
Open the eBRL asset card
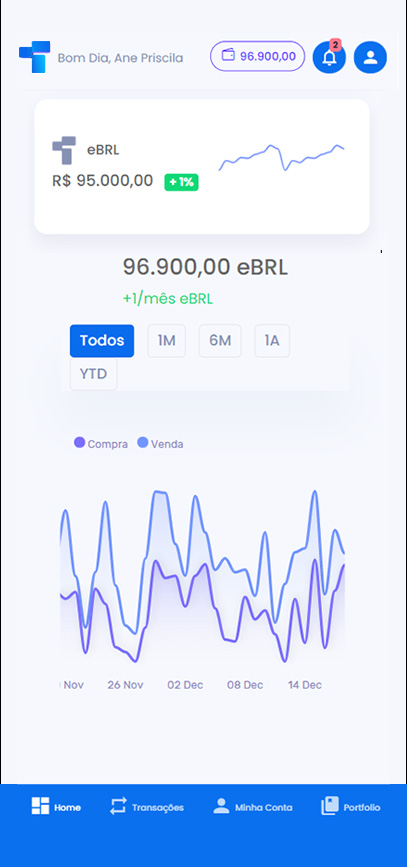pyautogui.click(x=202, y=166)
